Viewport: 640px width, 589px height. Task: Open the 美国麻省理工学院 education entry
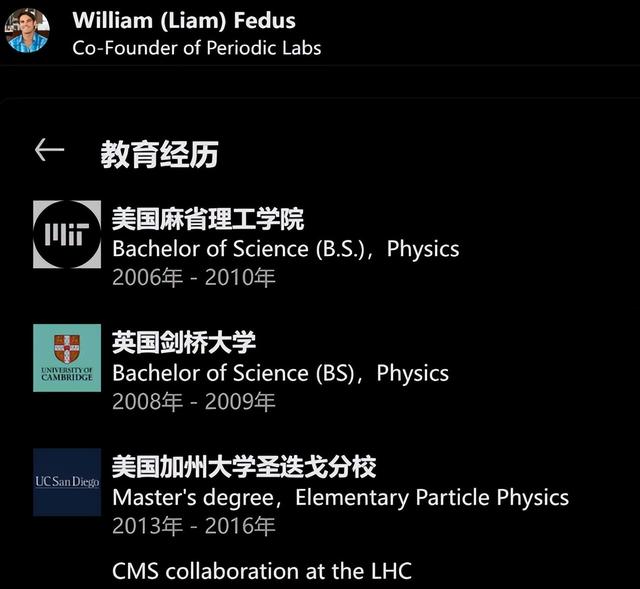[x=208, y=219]
